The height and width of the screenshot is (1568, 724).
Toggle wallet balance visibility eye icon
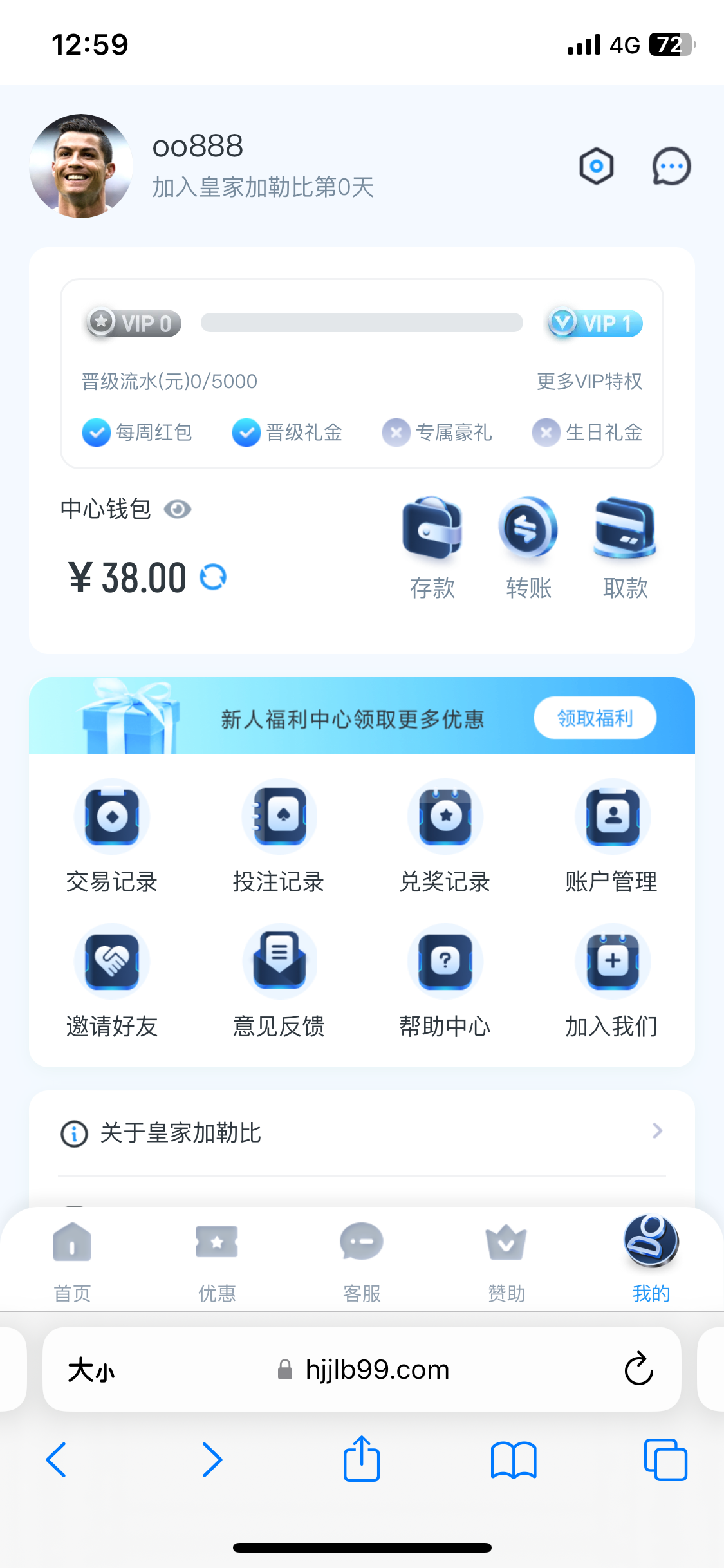179,509
